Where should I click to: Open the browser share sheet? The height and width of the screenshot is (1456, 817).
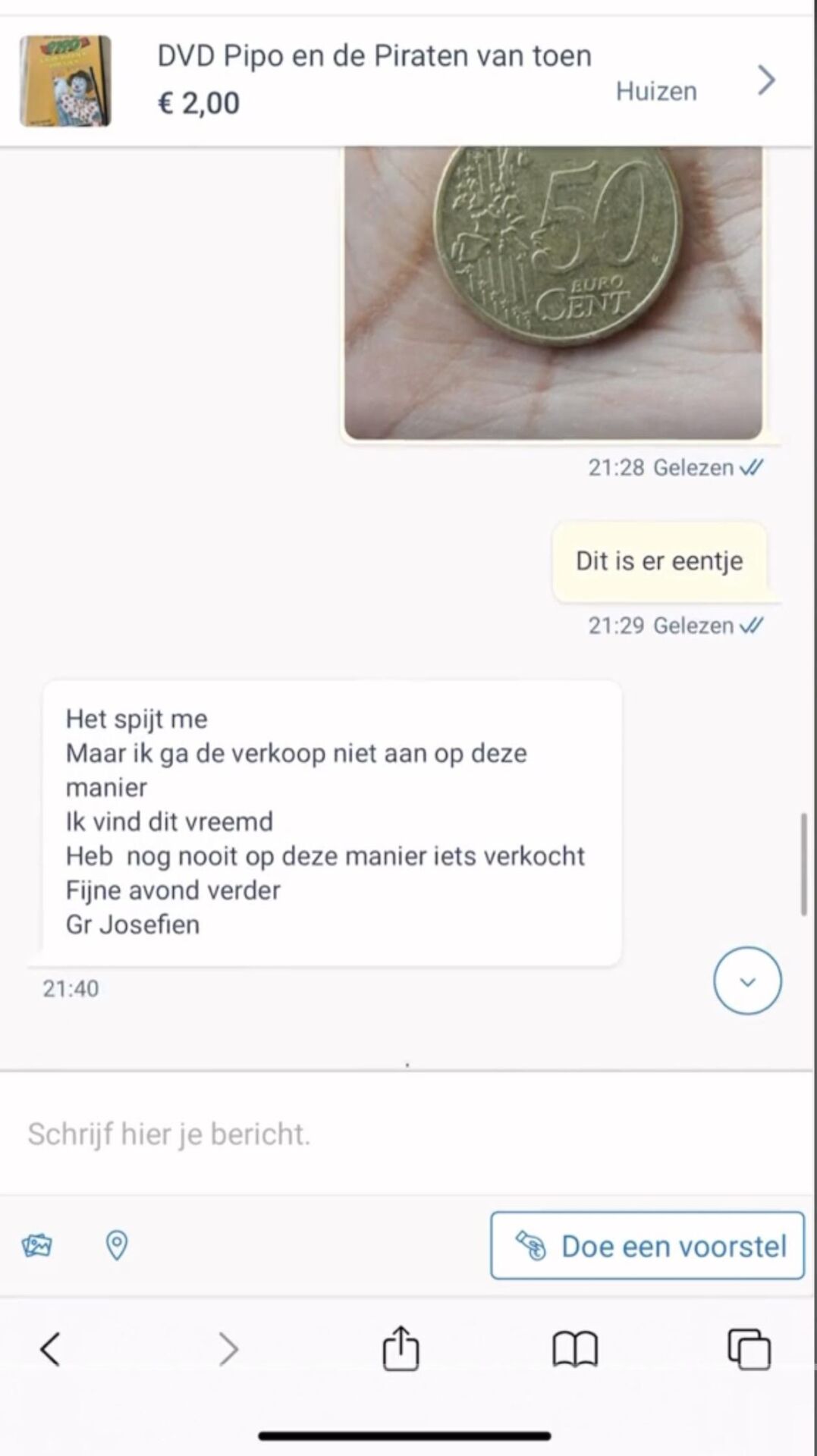(401, 1348)
